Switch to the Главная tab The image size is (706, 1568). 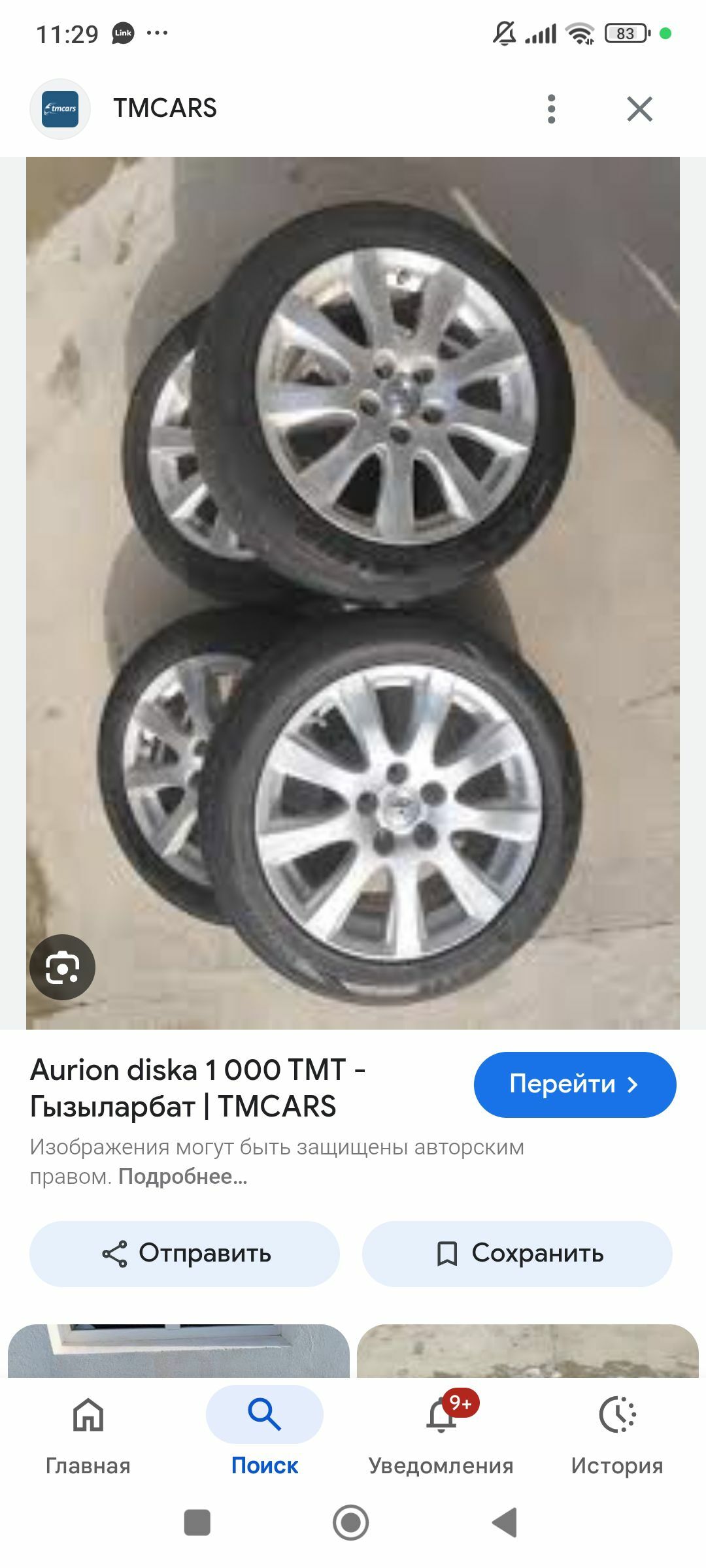pyautogui.click(x=88, y=1434)
